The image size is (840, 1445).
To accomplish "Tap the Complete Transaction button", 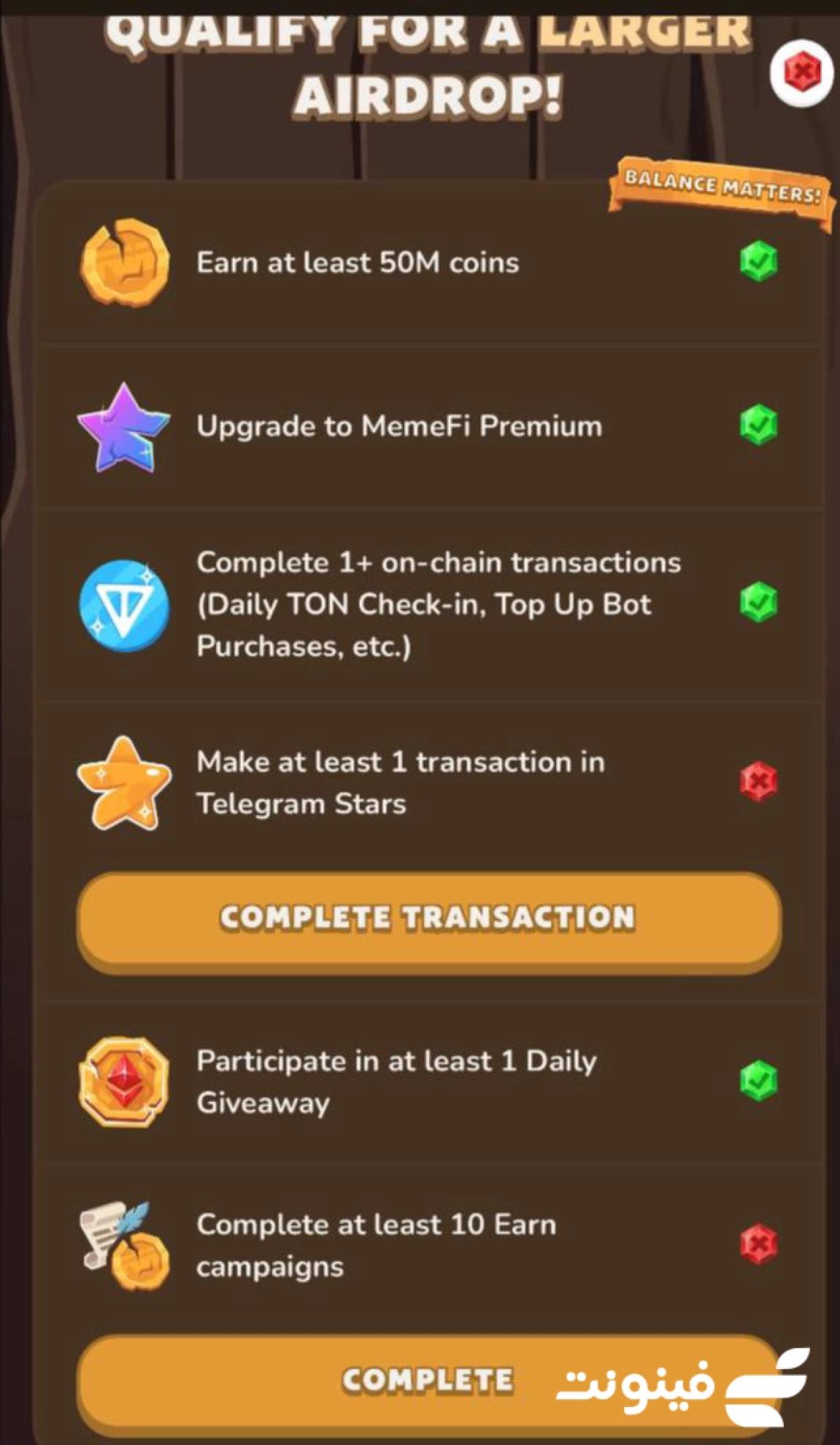I will pyautogui.click(x=428, y=918).
